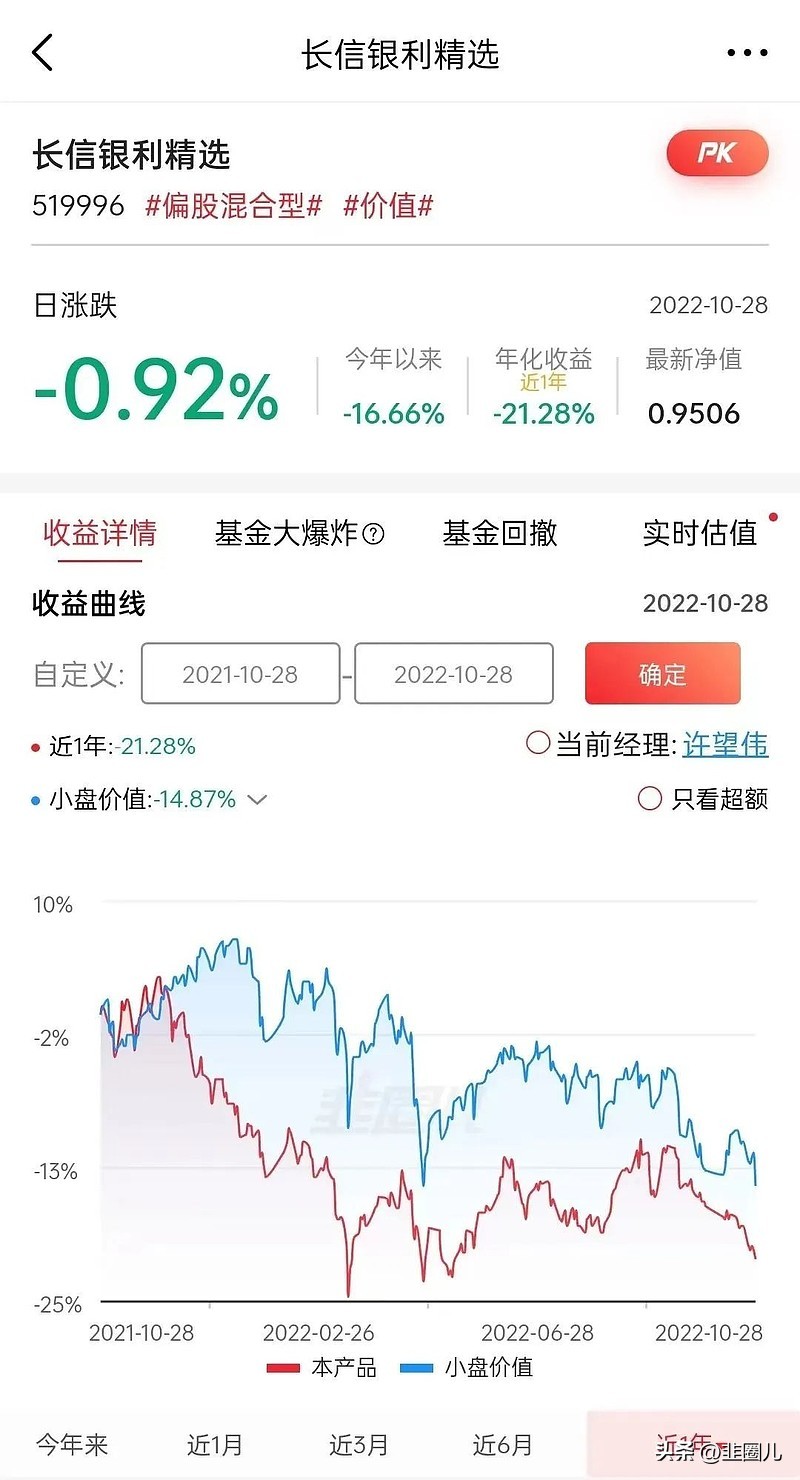Toggle the red notification dot on 实时估值

772,519
